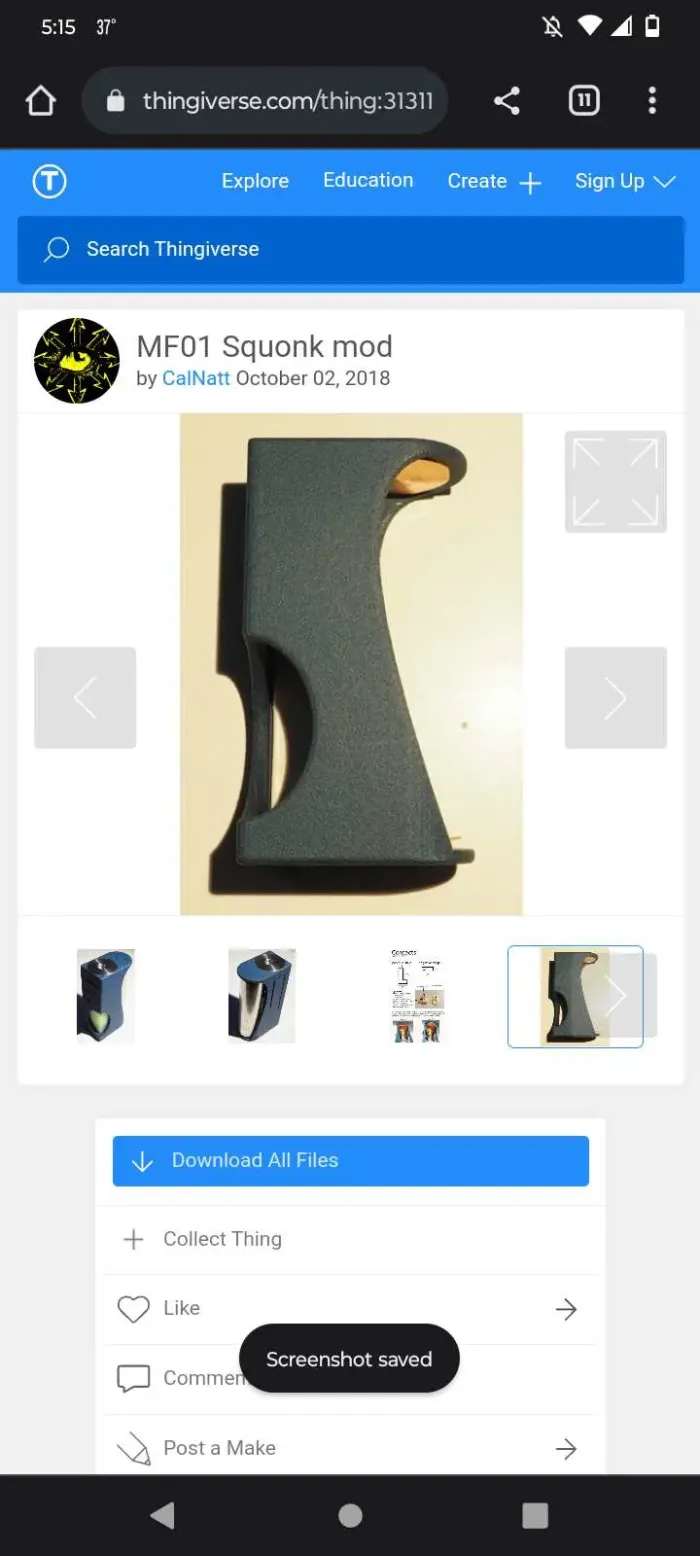Open the browser tab switcher
The width and height of the screenshot is (700, 1556).
click(x=584, y=101)
